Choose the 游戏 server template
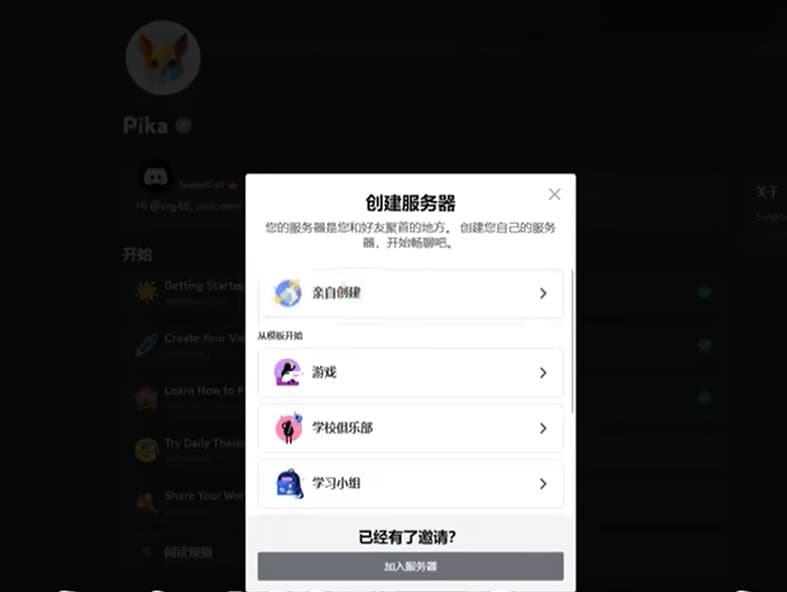Viewport: 787px width, 592px height. (410, 372)
